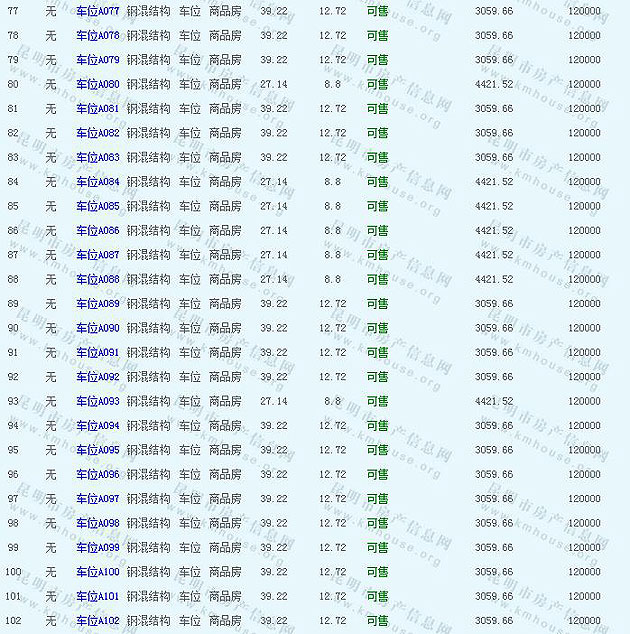Viewport: 630px width, 634px height.
Task: View details for 车位A086
Action: 97,230
